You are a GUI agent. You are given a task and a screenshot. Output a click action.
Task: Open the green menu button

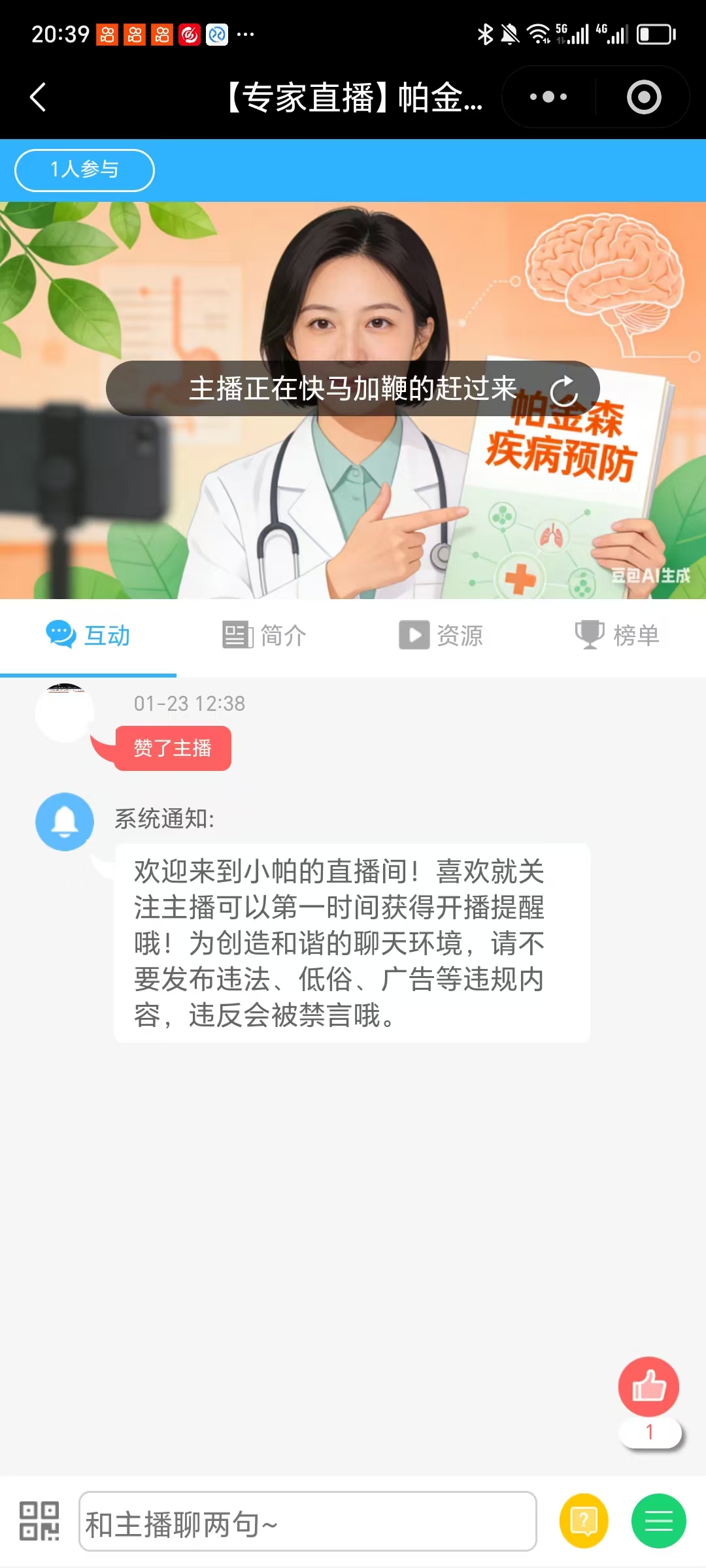click(658, 1521)
